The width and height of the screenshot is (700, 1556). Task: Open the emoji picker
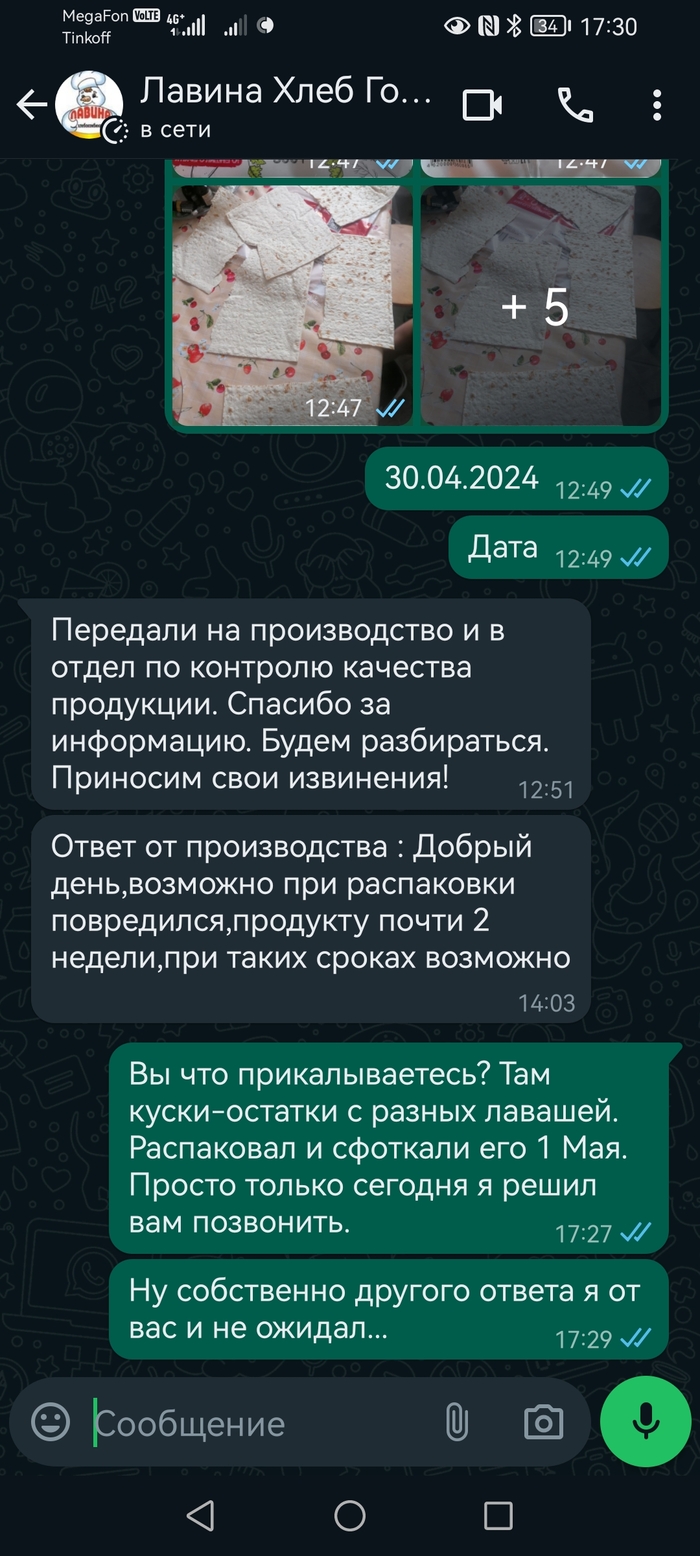tap(51, 1422)
